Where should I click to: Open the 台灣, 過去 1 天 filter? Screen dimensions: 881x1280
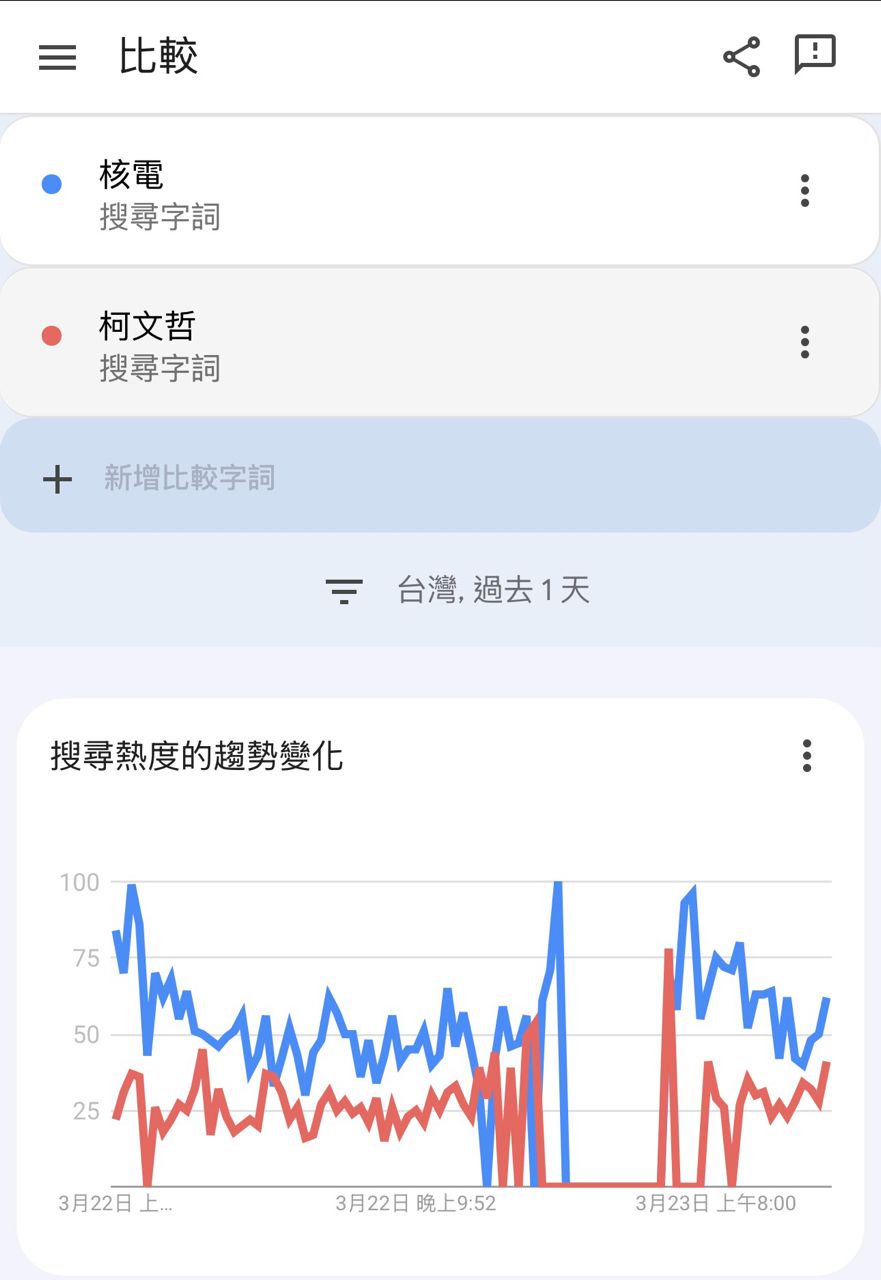pos(458,590)
